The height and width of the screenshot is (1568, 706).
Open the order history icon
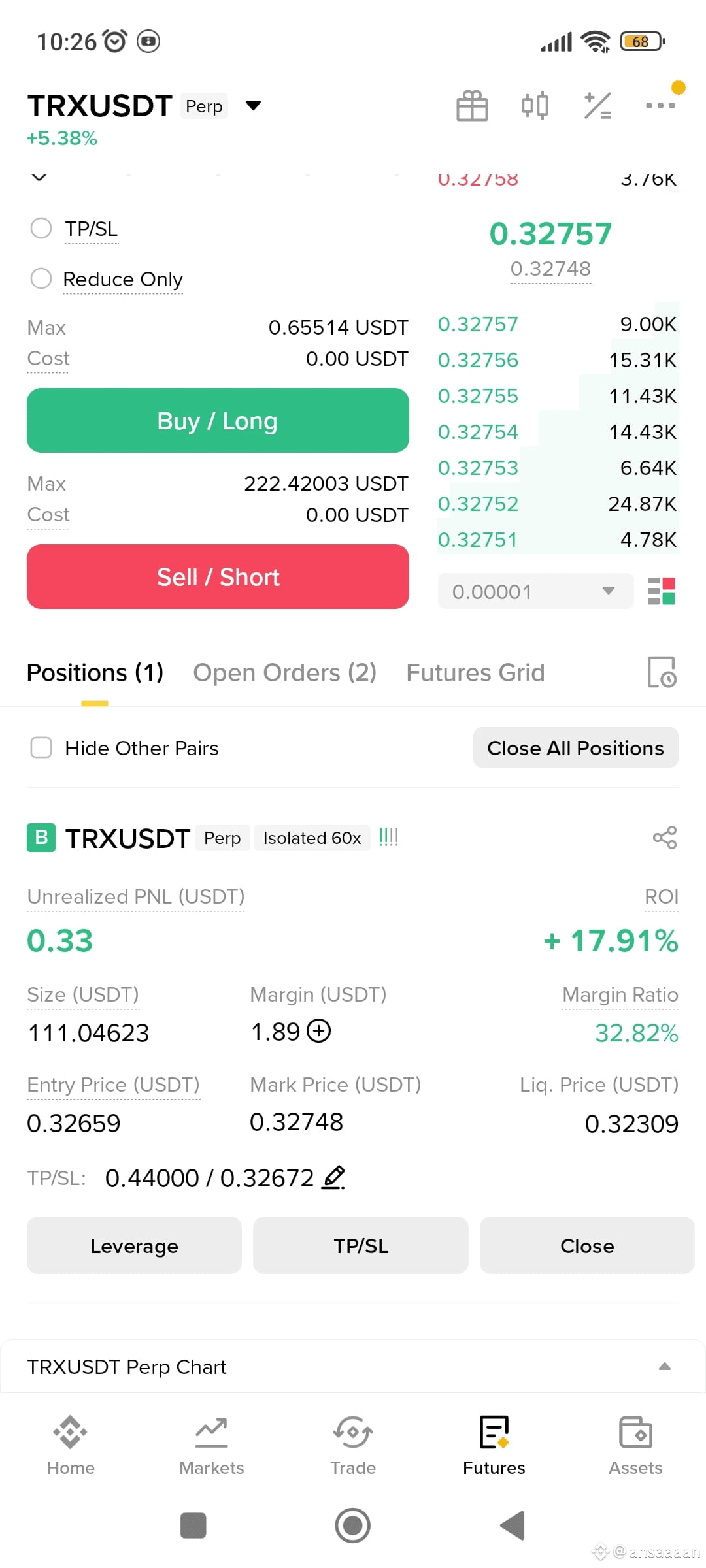[x=662, y=672]
